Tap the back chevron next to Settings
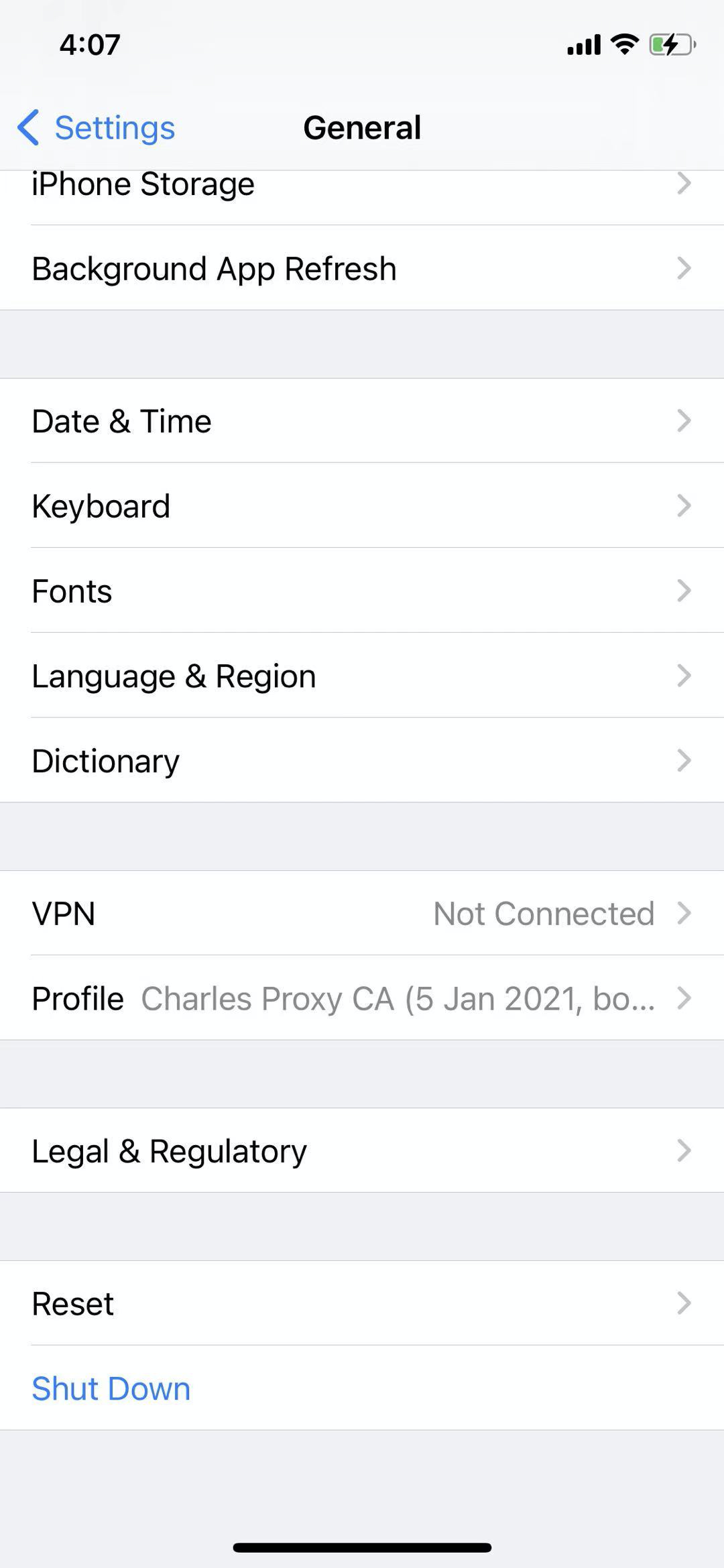This screenshot has width=724, height=1568. point(27,127)
